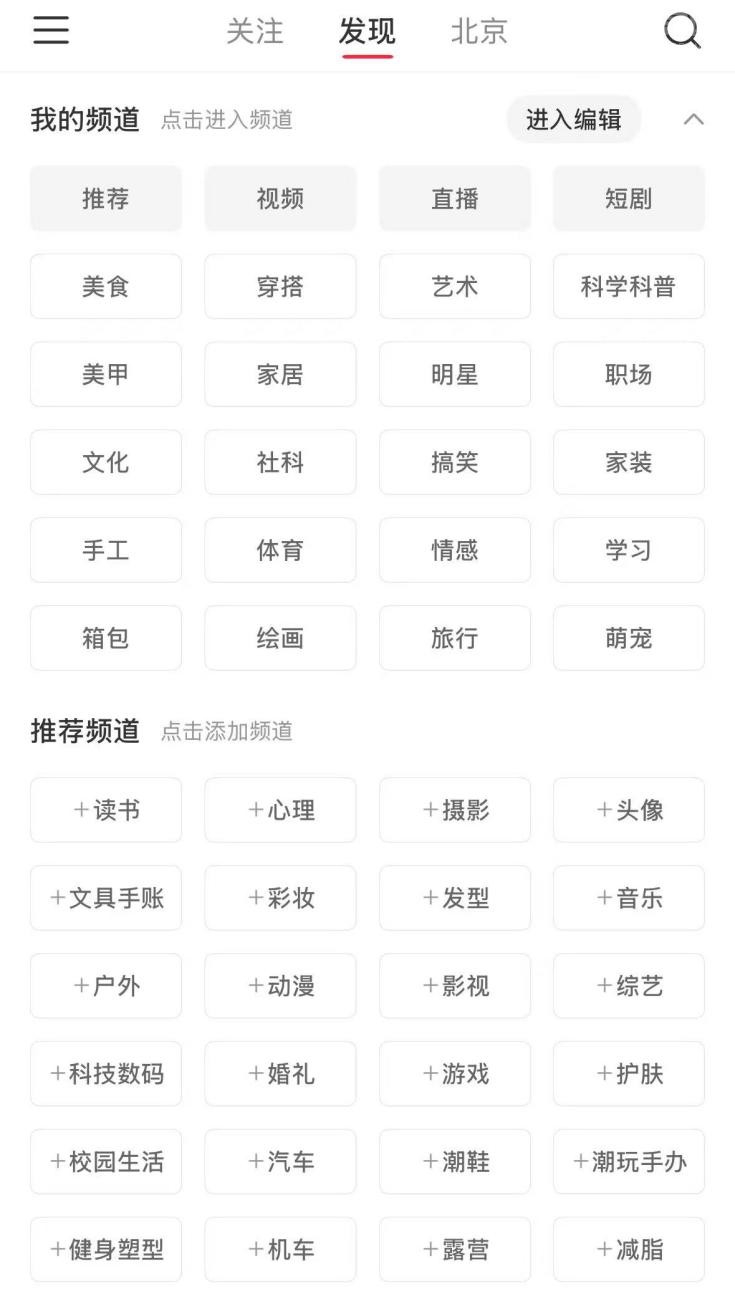Switch to the 关注 tab
Image resolution: width=735 pixels, height=1299 pixels.
(x=255, y=32)
